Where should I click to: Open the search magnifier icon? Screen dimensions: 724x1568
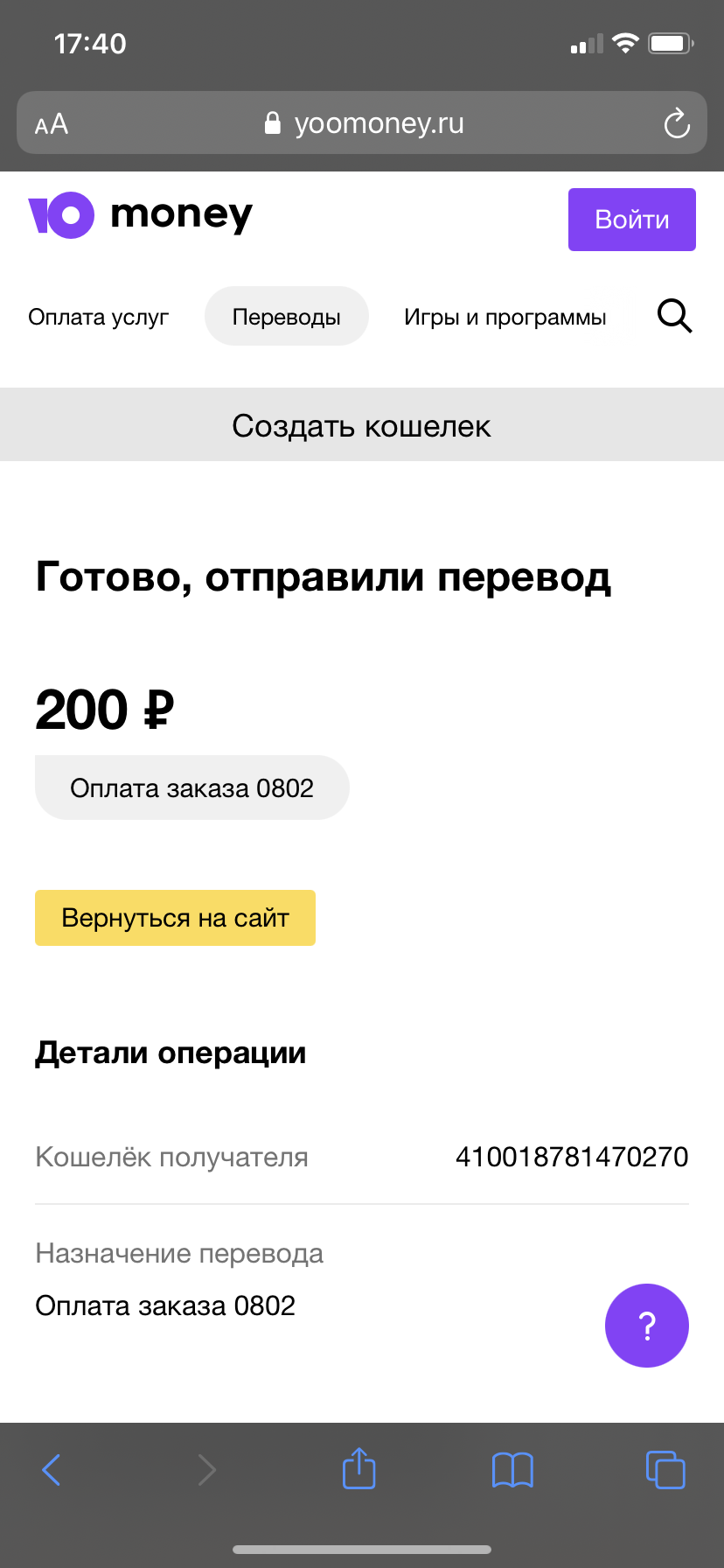click(674, 316)
